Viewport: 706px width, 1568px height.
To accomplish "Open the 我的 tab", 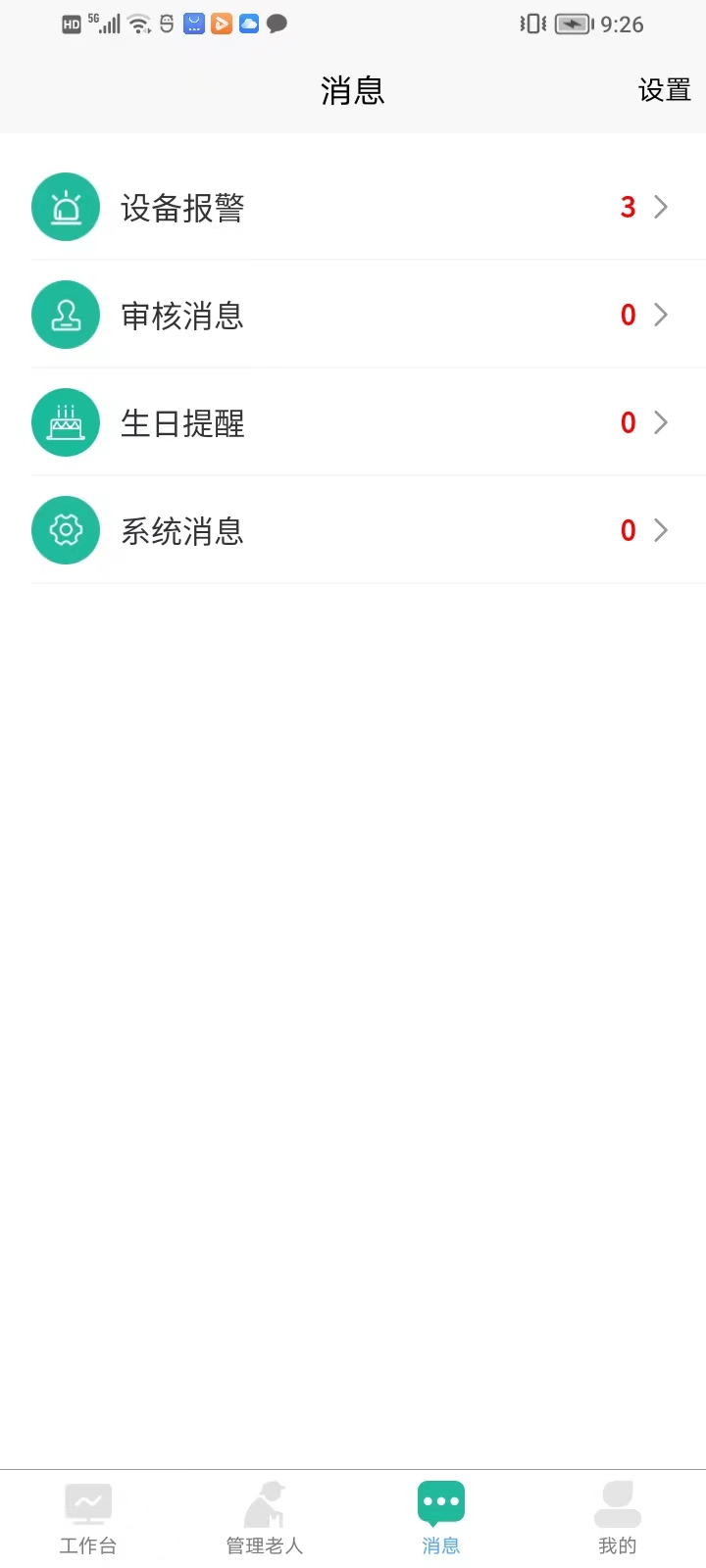I will (x=618, y=1519).
